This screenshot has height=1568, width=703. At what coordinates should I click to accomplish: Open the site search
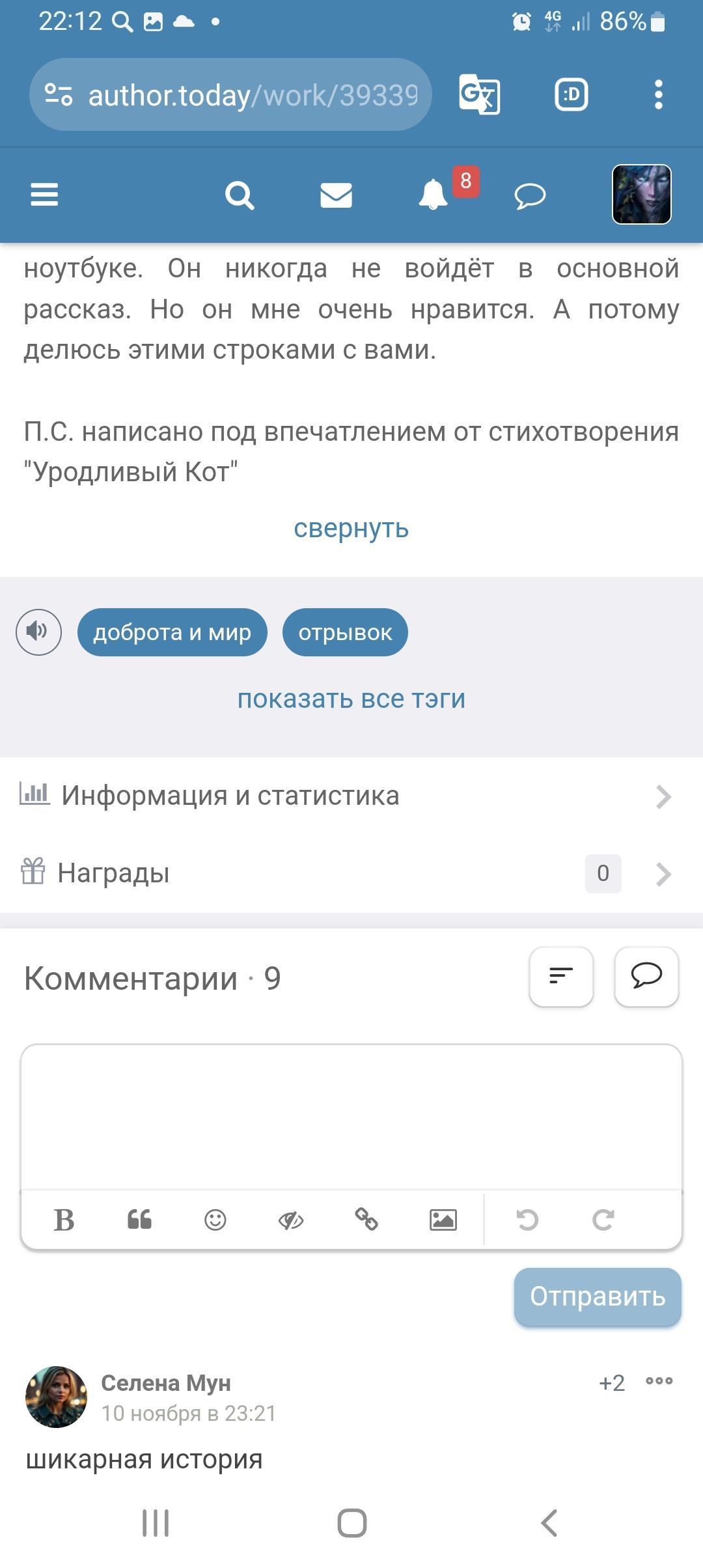point(240,195)
